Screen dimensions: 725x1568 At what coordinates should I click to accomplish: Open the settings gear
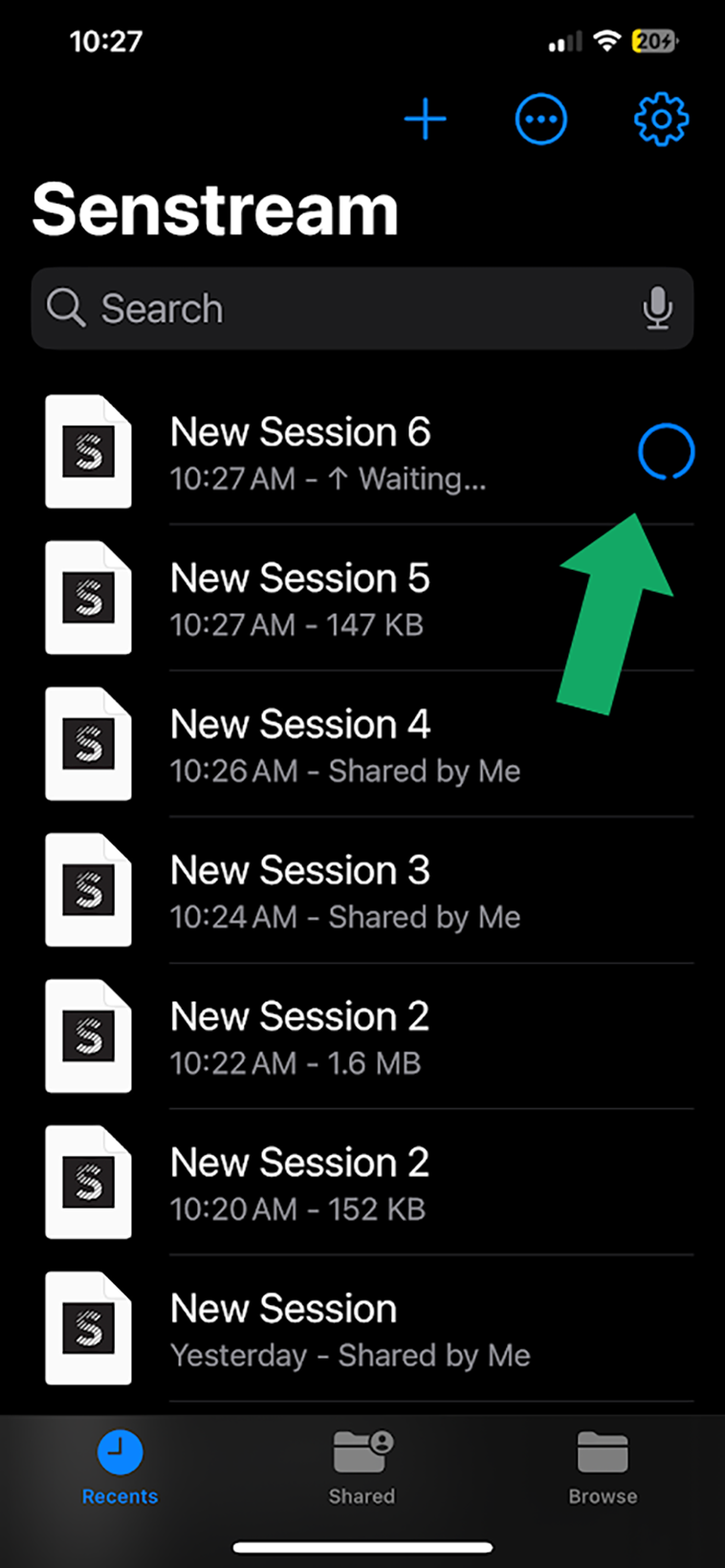point(661,120)
